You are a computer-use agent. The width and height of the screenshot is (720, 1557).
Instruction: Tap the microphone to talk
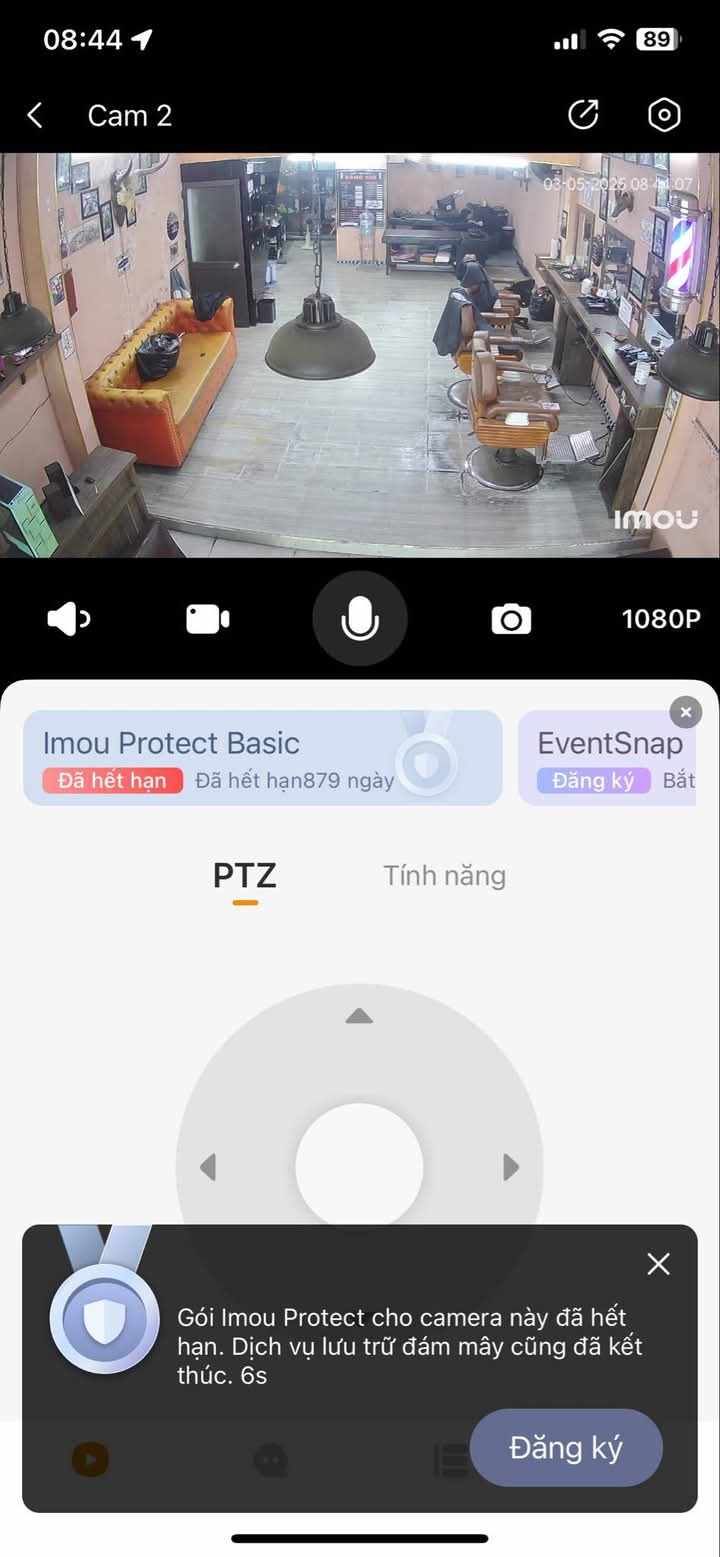point(360,619)
